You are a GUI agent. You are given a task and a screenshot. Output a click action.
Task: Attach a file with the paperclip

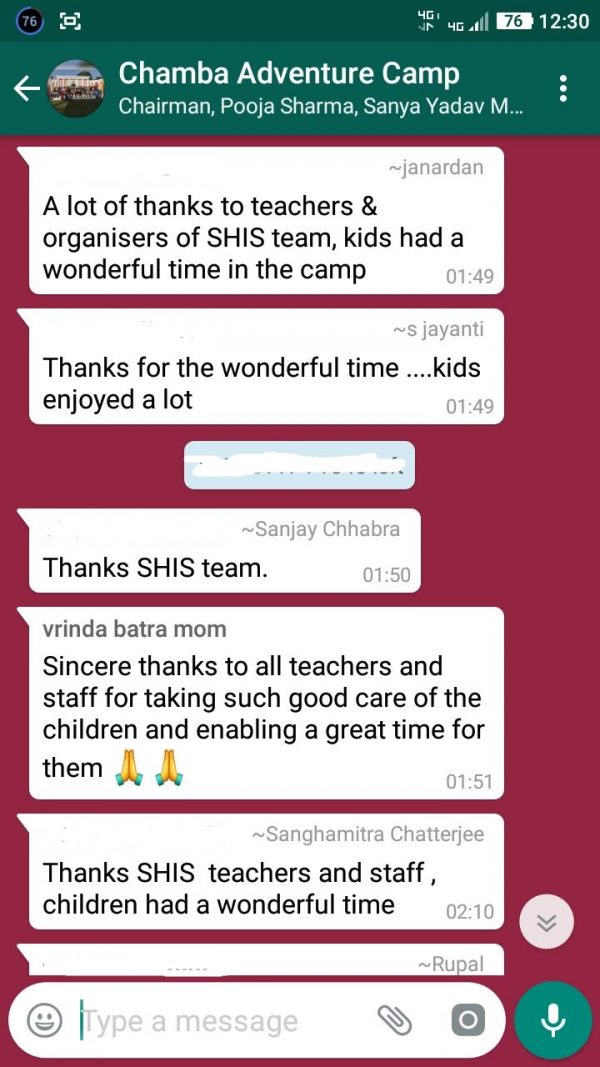pyautogui.click(x=395, y=1020)
